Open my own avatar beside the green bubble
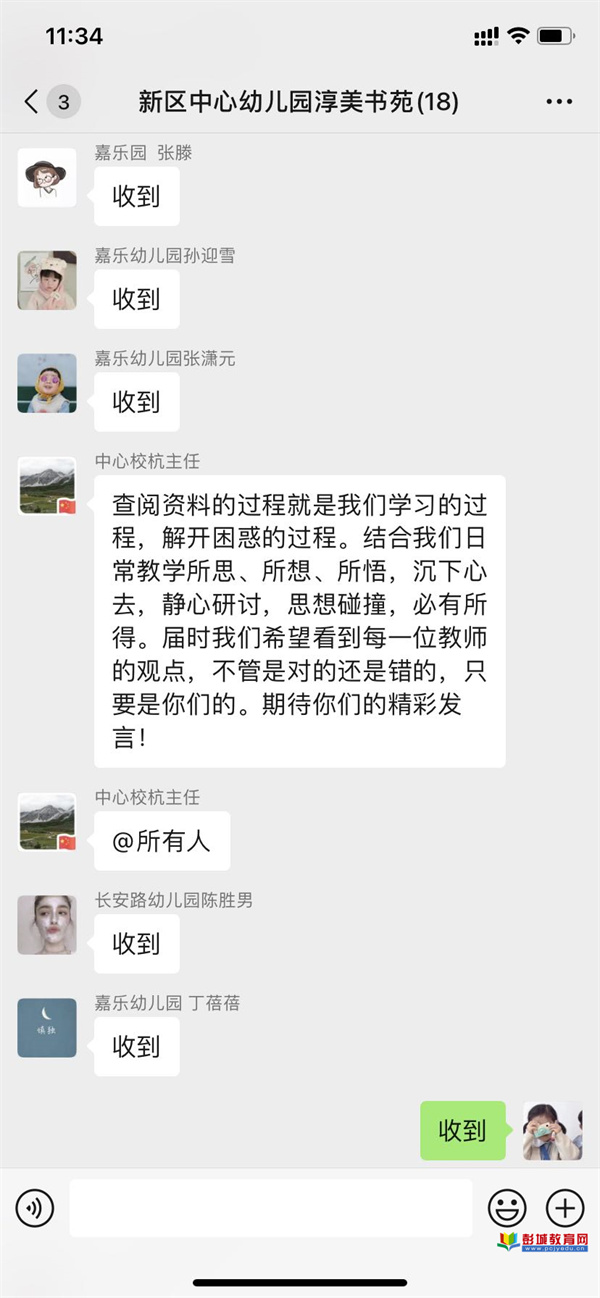The image size is (600, 1298). tap(553, 1131)
